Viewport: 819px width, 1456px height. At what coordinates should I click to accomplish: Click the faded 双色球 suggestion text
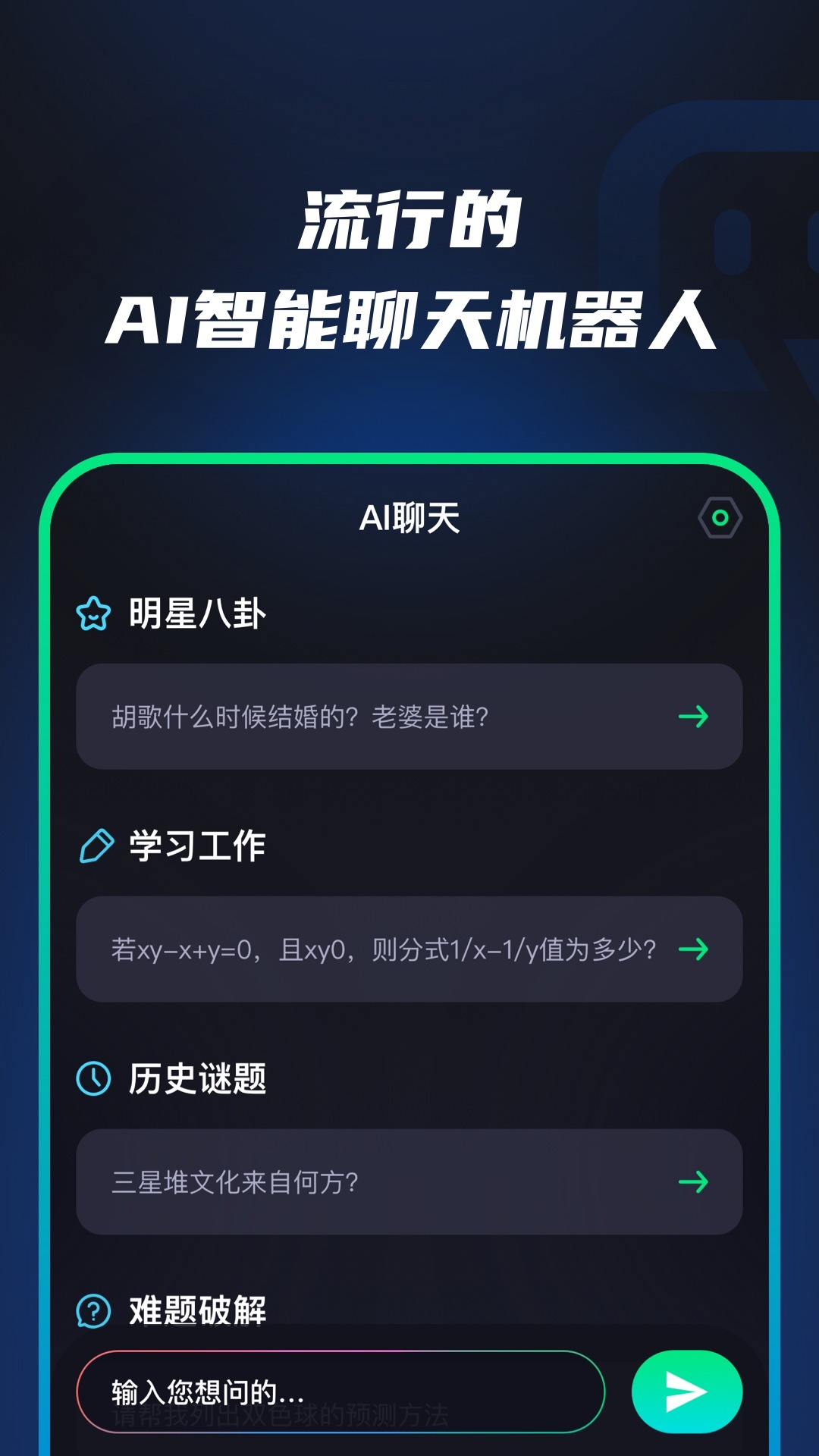(281, 1419)
